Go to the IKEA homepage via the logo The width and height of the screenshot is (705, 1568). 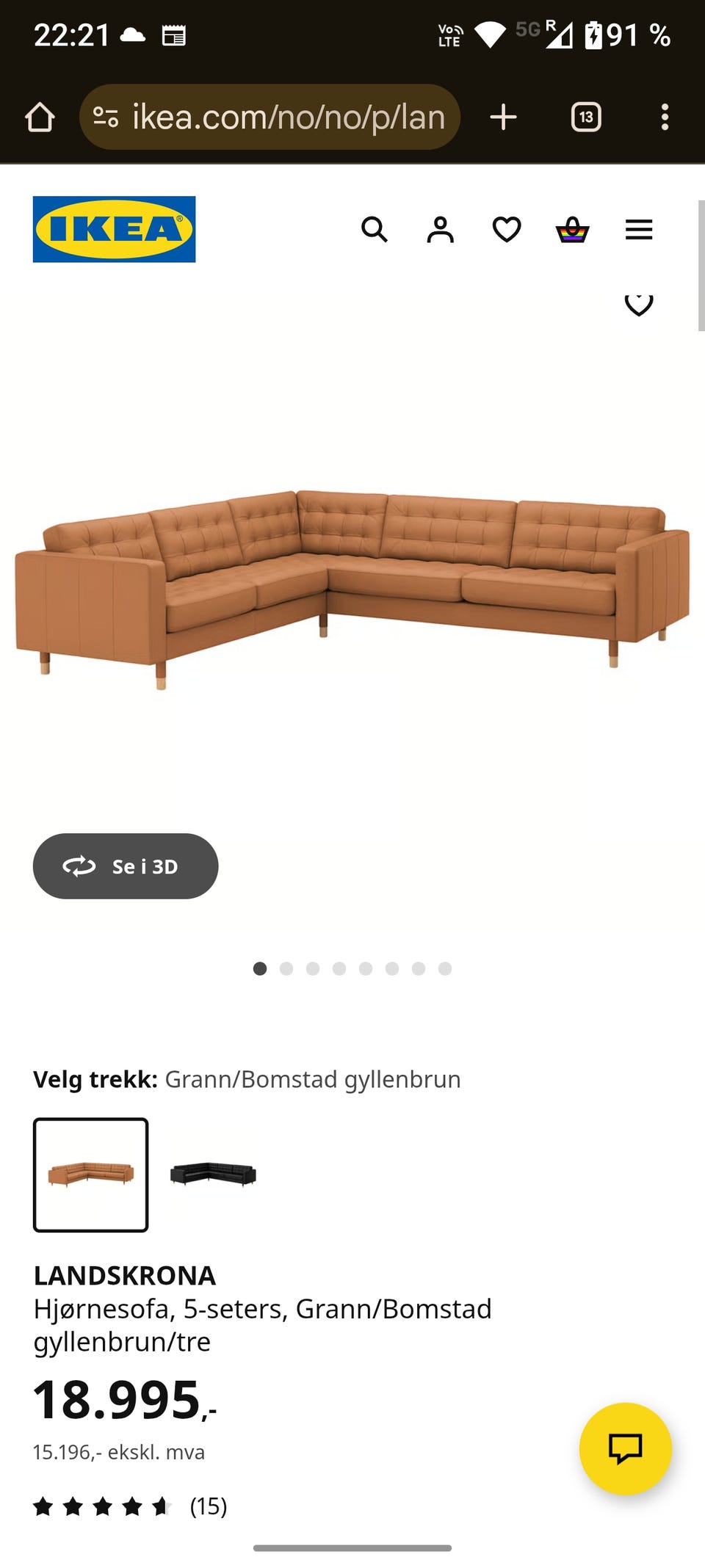pos(114,228)
